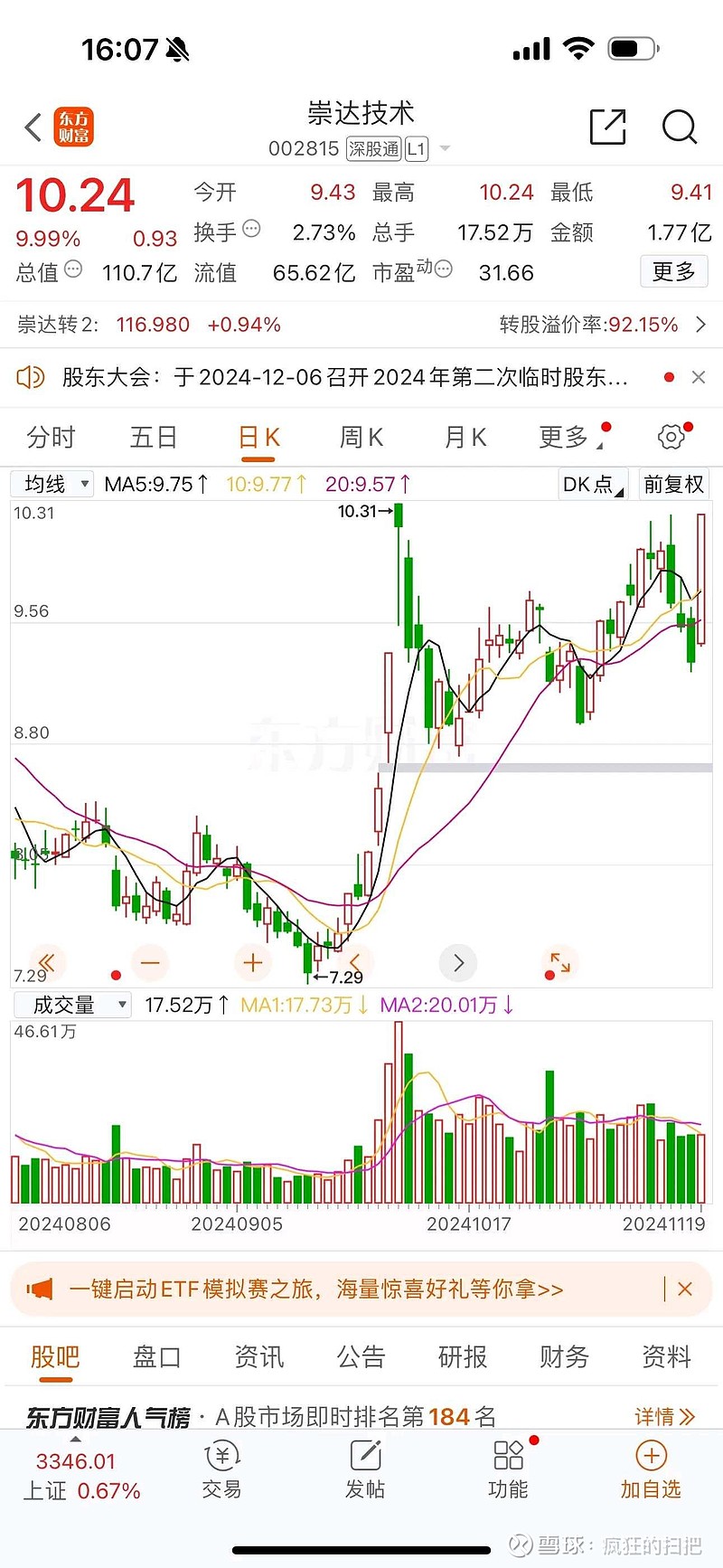Screen dimensions: 723x1568
Task: Switch to the 五日 chart tab
Action: [x=154, y=438]
